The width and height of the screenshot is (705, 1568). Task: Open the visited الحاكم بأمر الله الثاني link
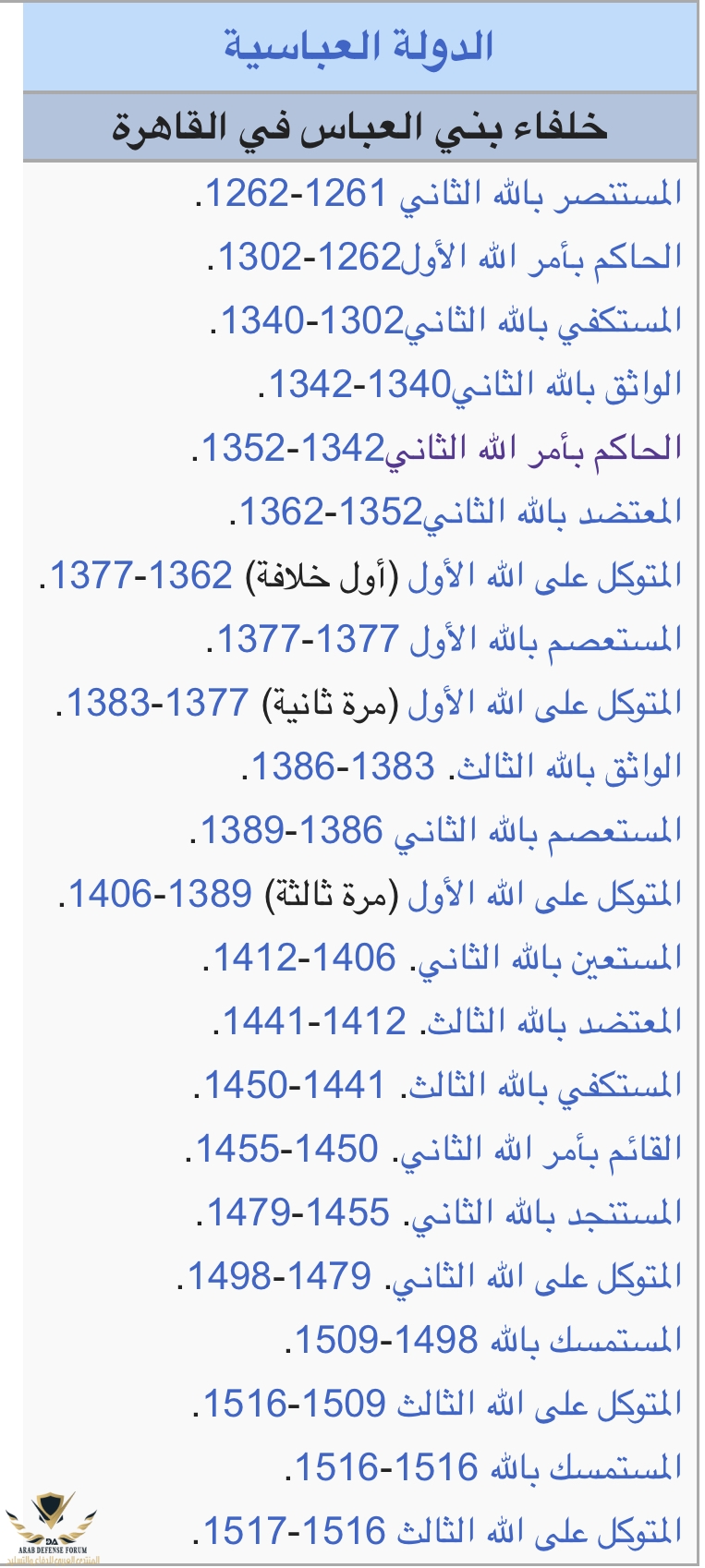click(533, 450)
